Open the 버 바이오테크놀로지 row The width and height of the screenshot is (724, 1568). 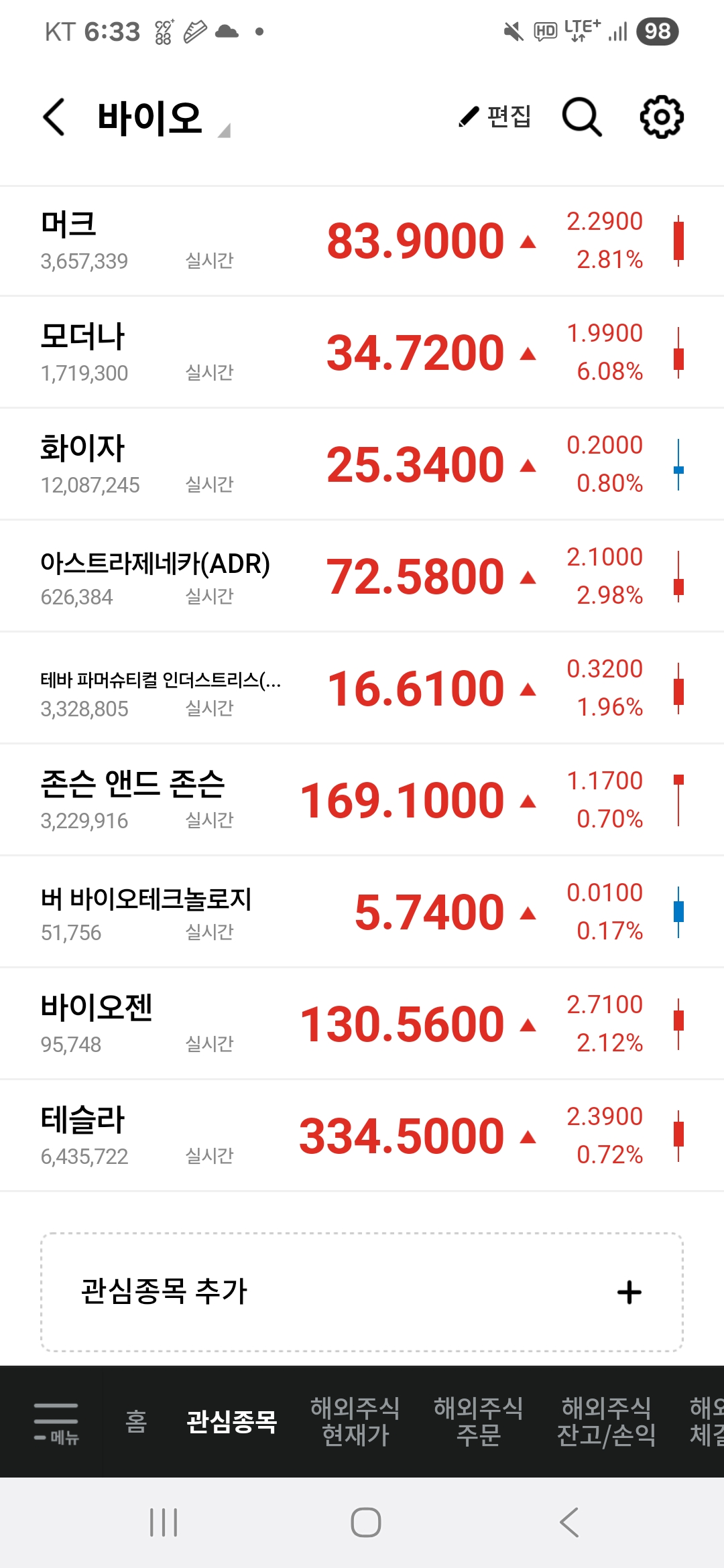pyautogui.click(x=362, y=912)
